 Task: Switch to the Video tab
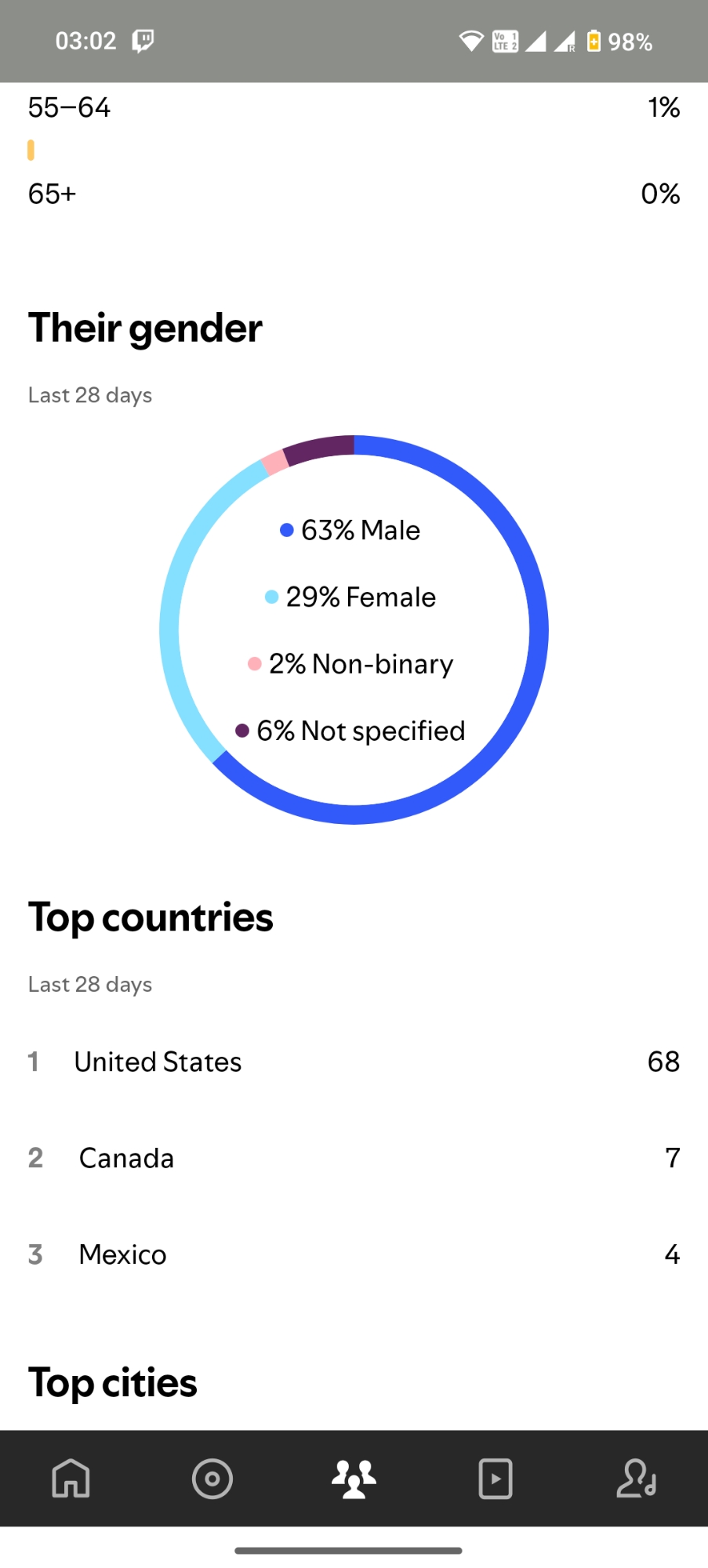click(496, 1479)
